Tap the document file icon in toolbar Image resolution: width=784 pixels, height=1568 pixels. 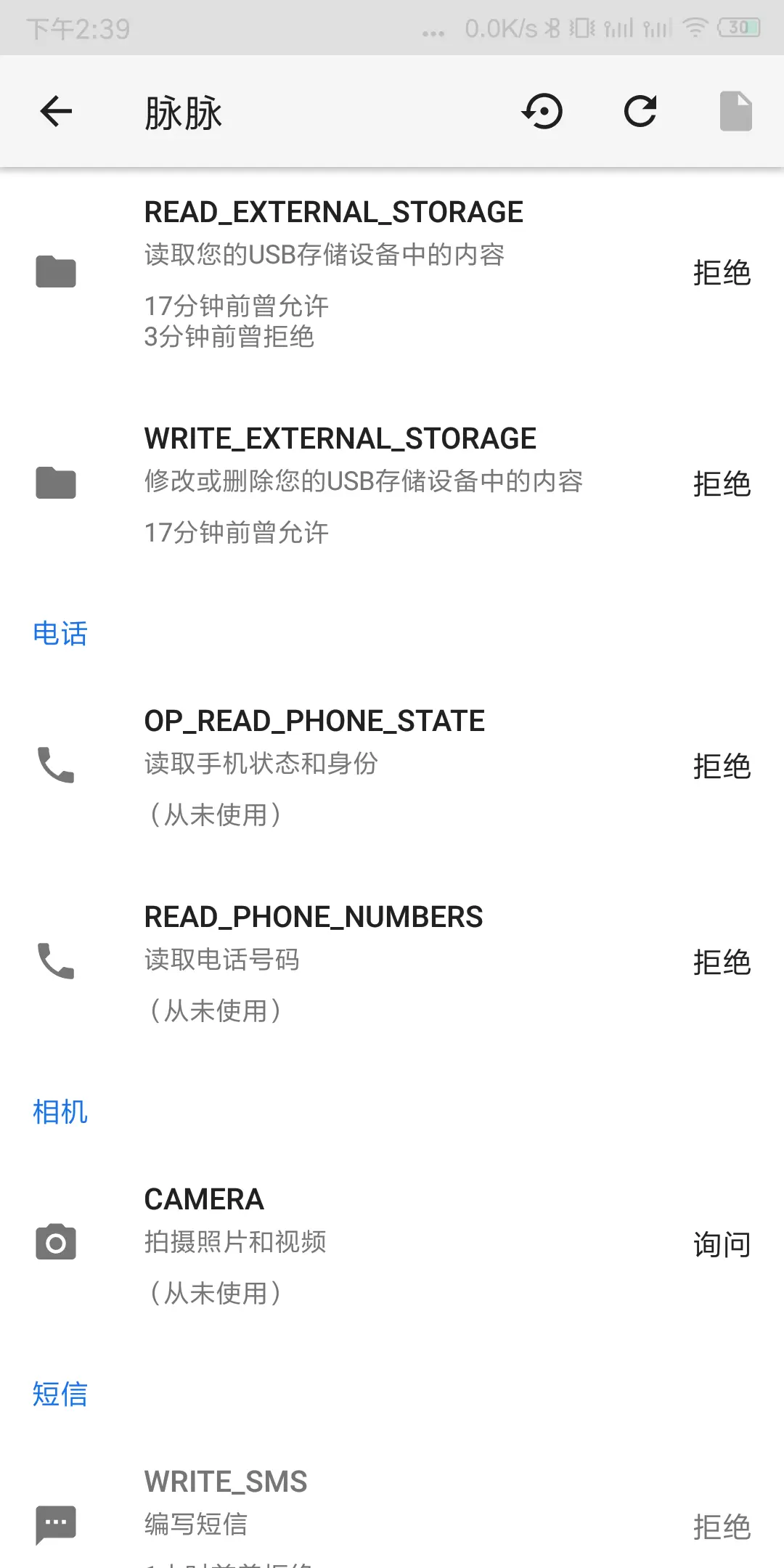pos(735,111)
